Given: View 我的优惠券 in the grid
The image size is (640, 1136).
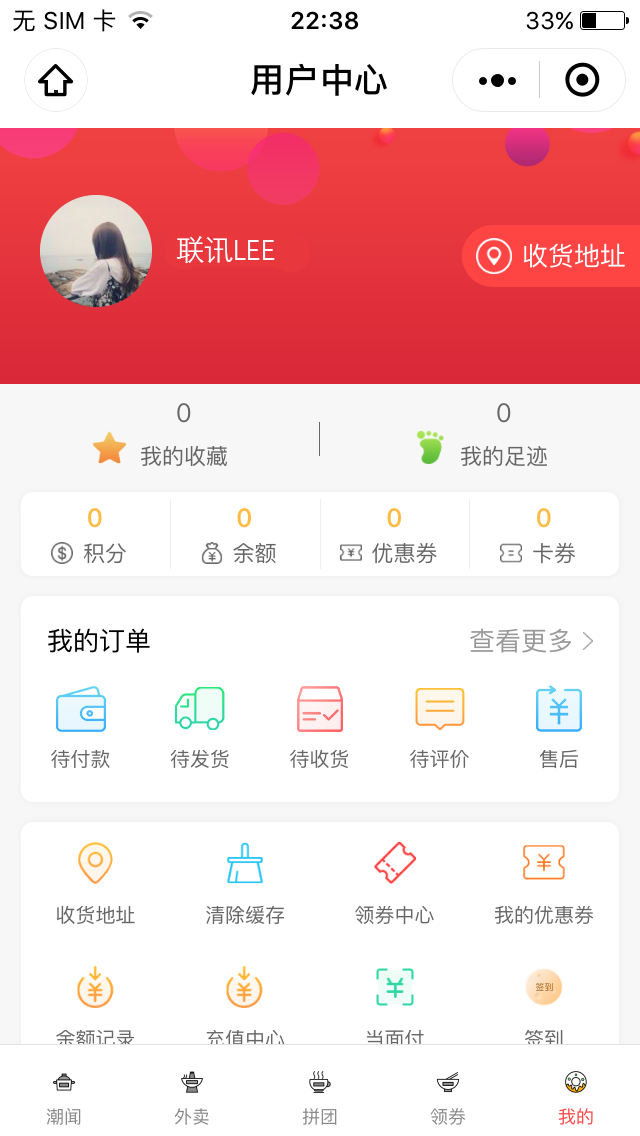Looking at the screenshot, I should click(x=544, y=882).
